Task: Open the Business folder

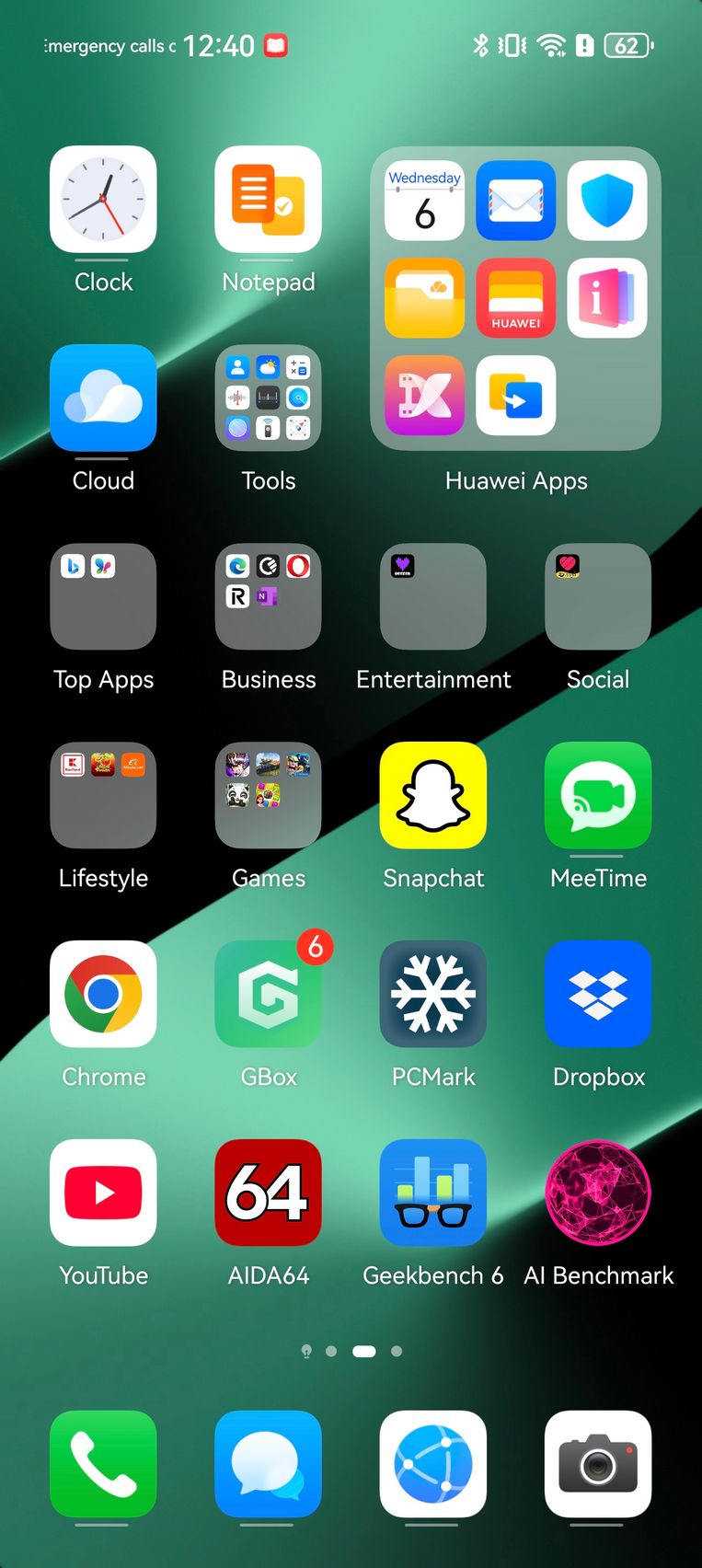Action: point(268,596)
